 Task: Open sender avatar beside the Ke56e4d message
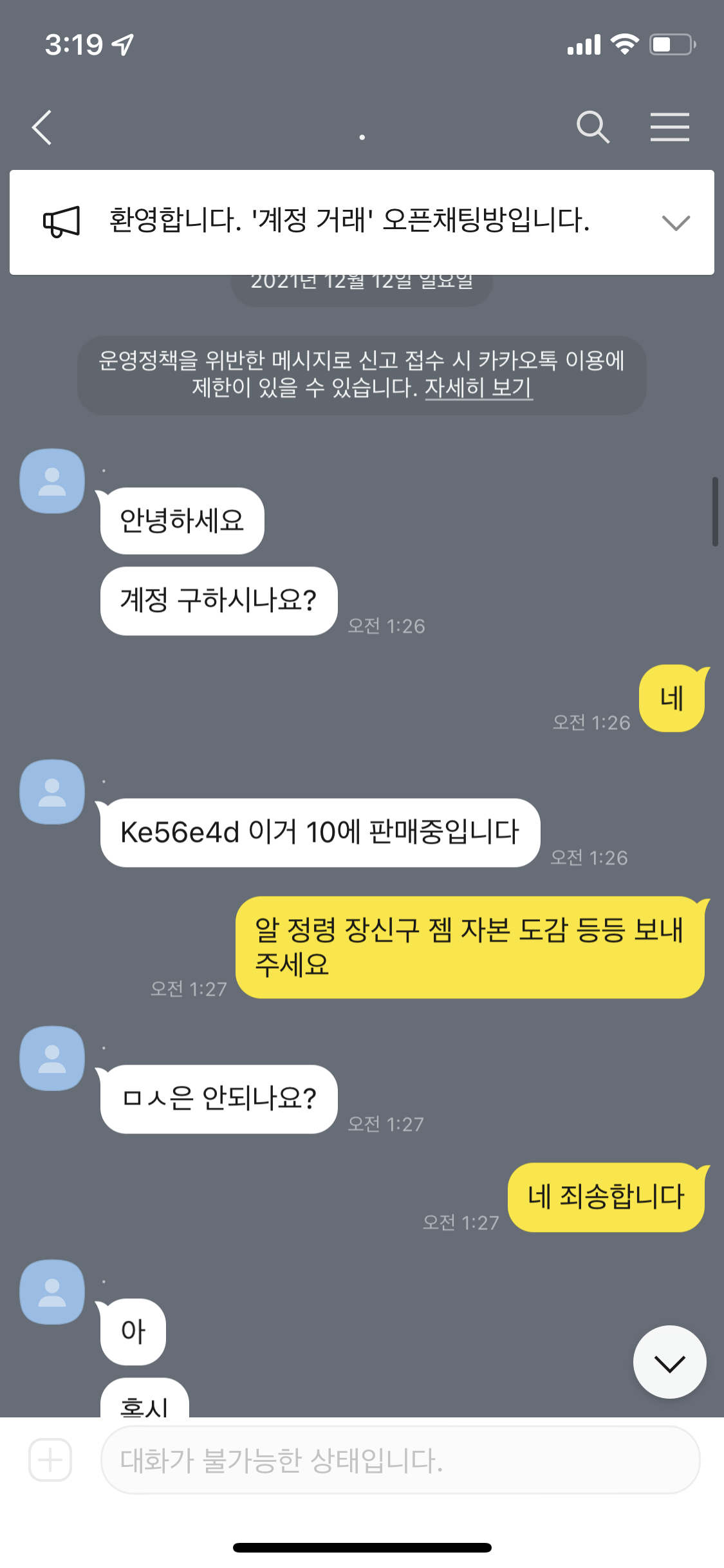pos(52,792)
